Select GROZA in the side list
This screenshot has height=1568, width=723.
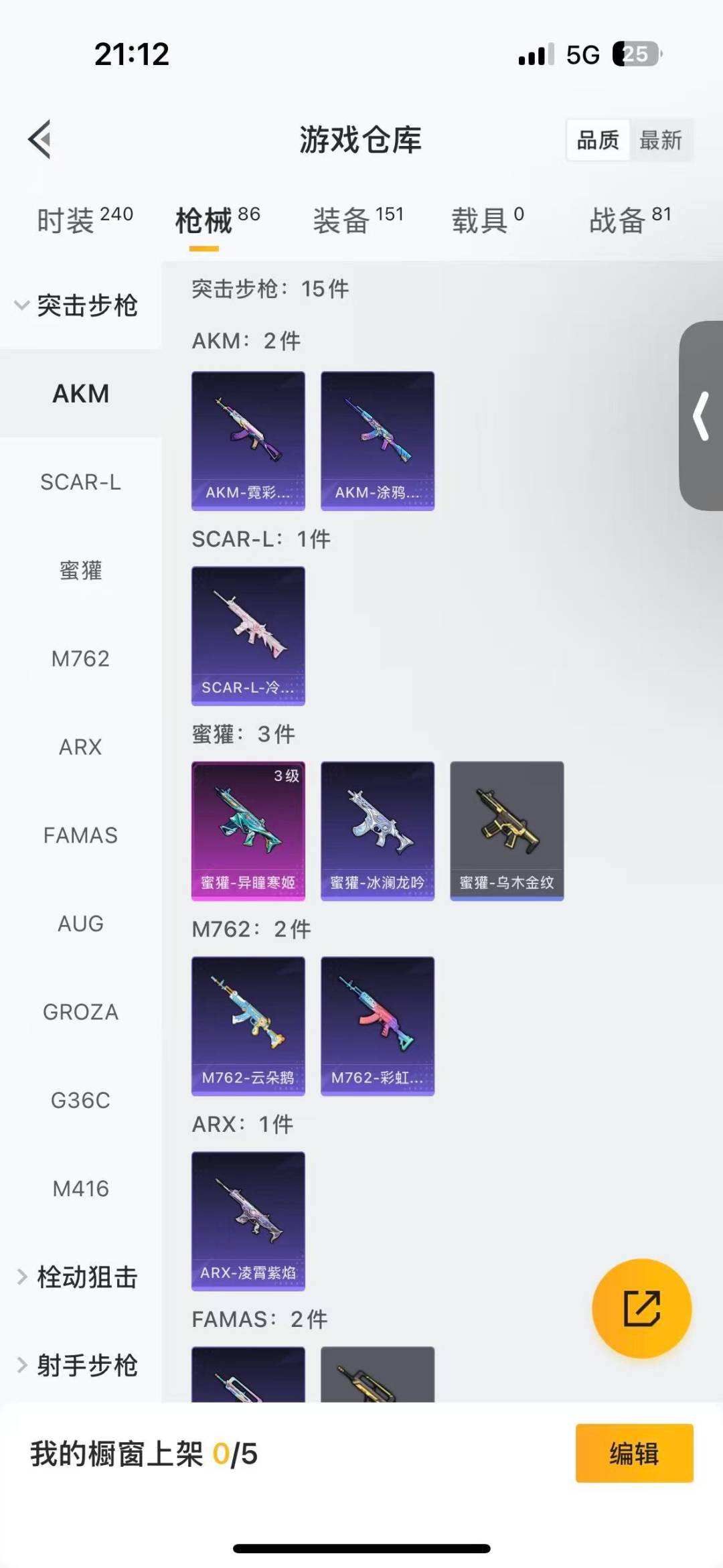pos(80,1012)
